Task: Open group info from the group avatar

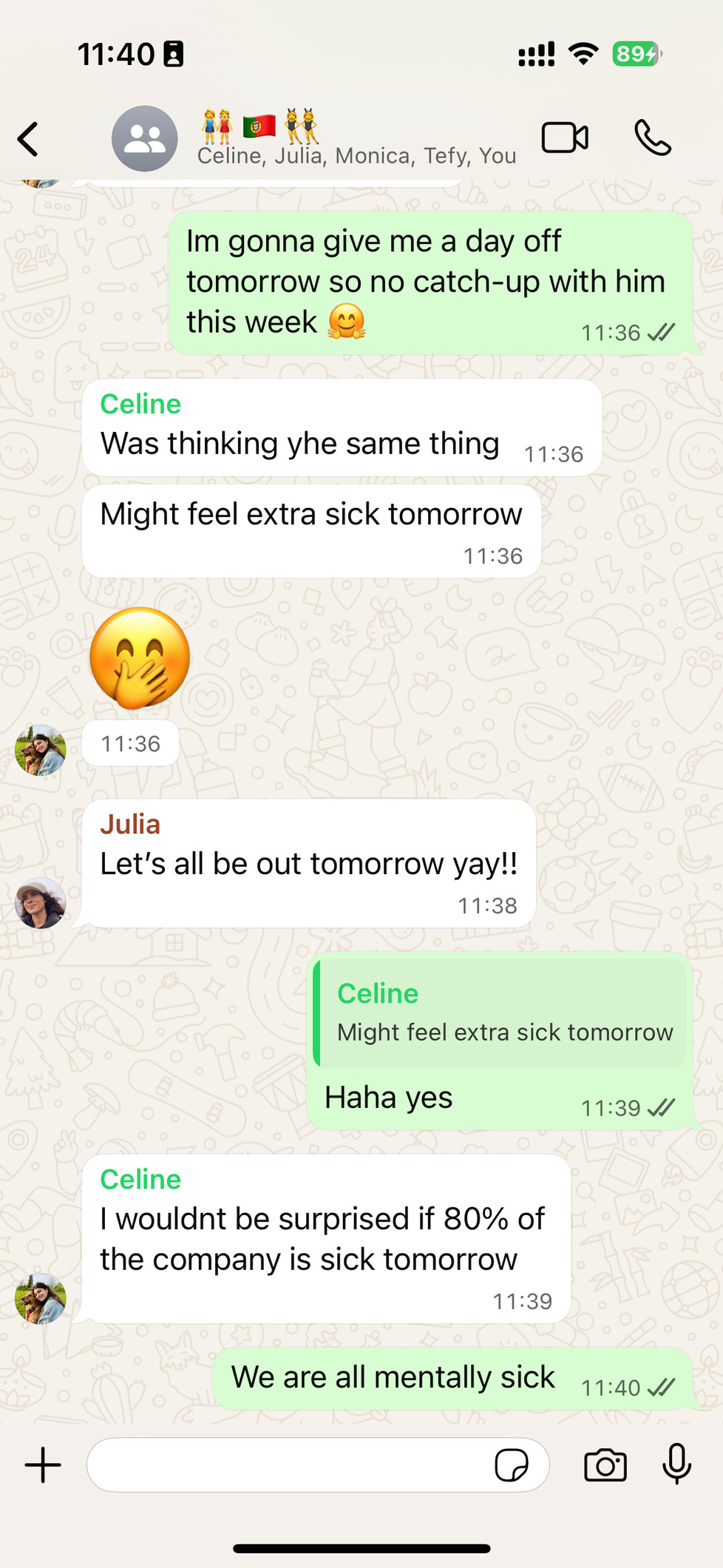Action: click(x=144, y=139)
